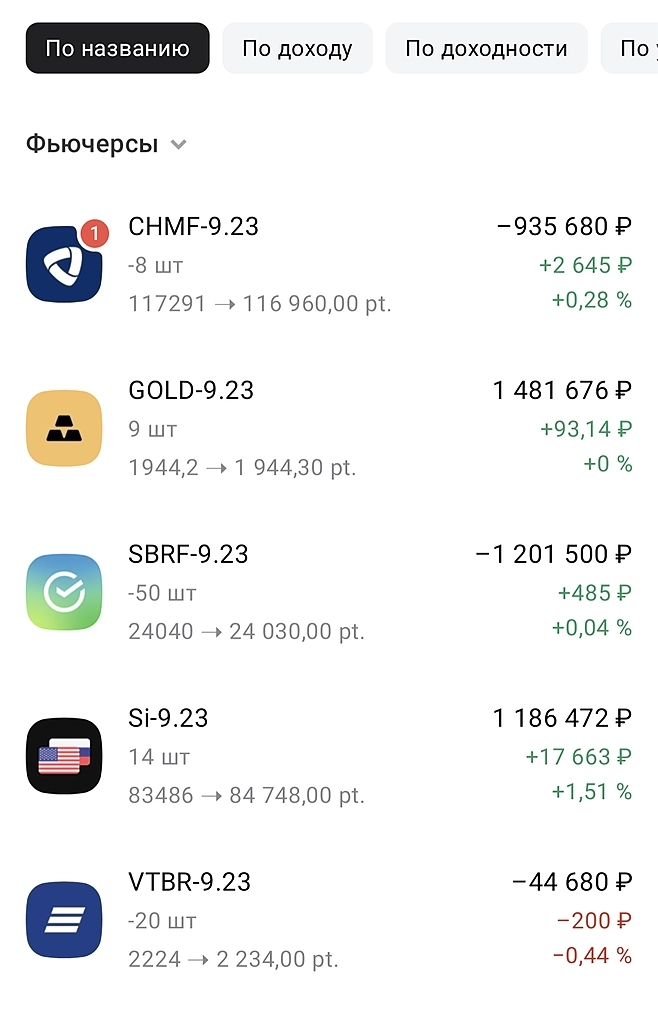658x1024 pixels.
Task: Collapse the «Фьючерсы» section
Action: click(107, 144)
